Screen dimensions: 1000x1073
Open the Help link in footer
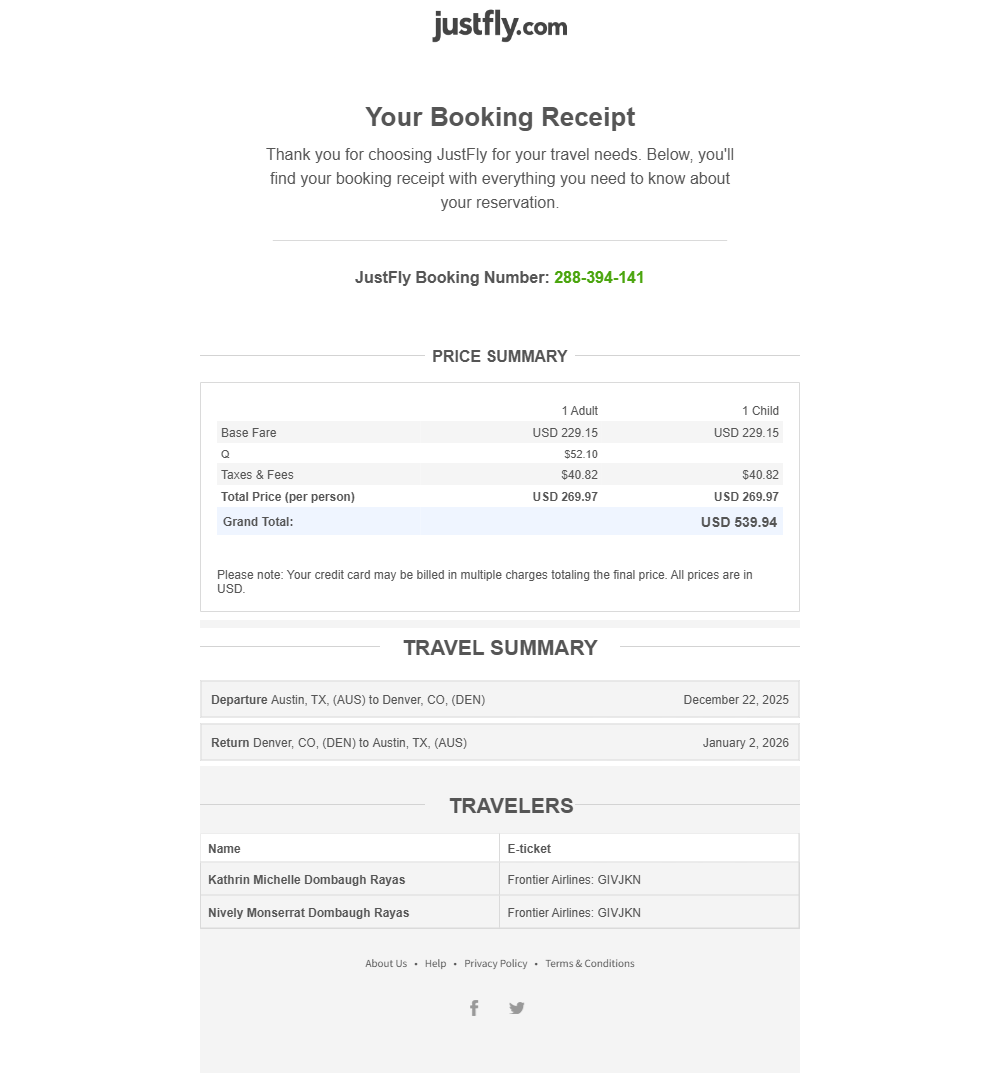tap(435, 964)
